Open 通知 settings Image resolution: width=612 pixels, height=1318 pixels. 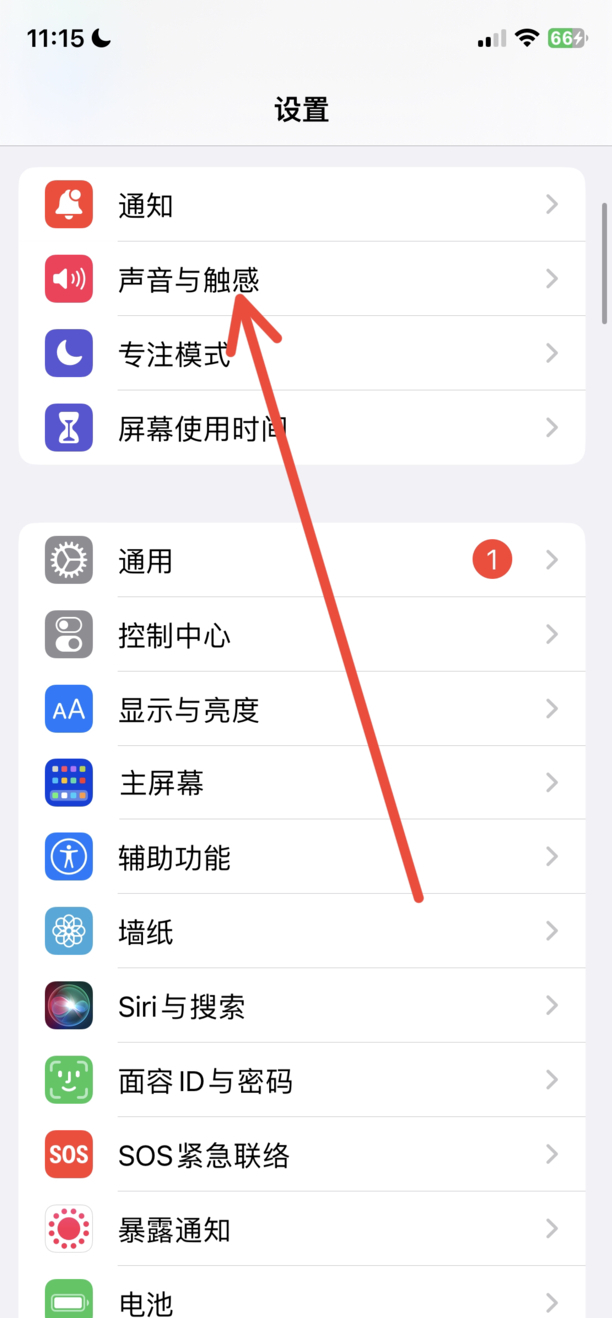302,204
